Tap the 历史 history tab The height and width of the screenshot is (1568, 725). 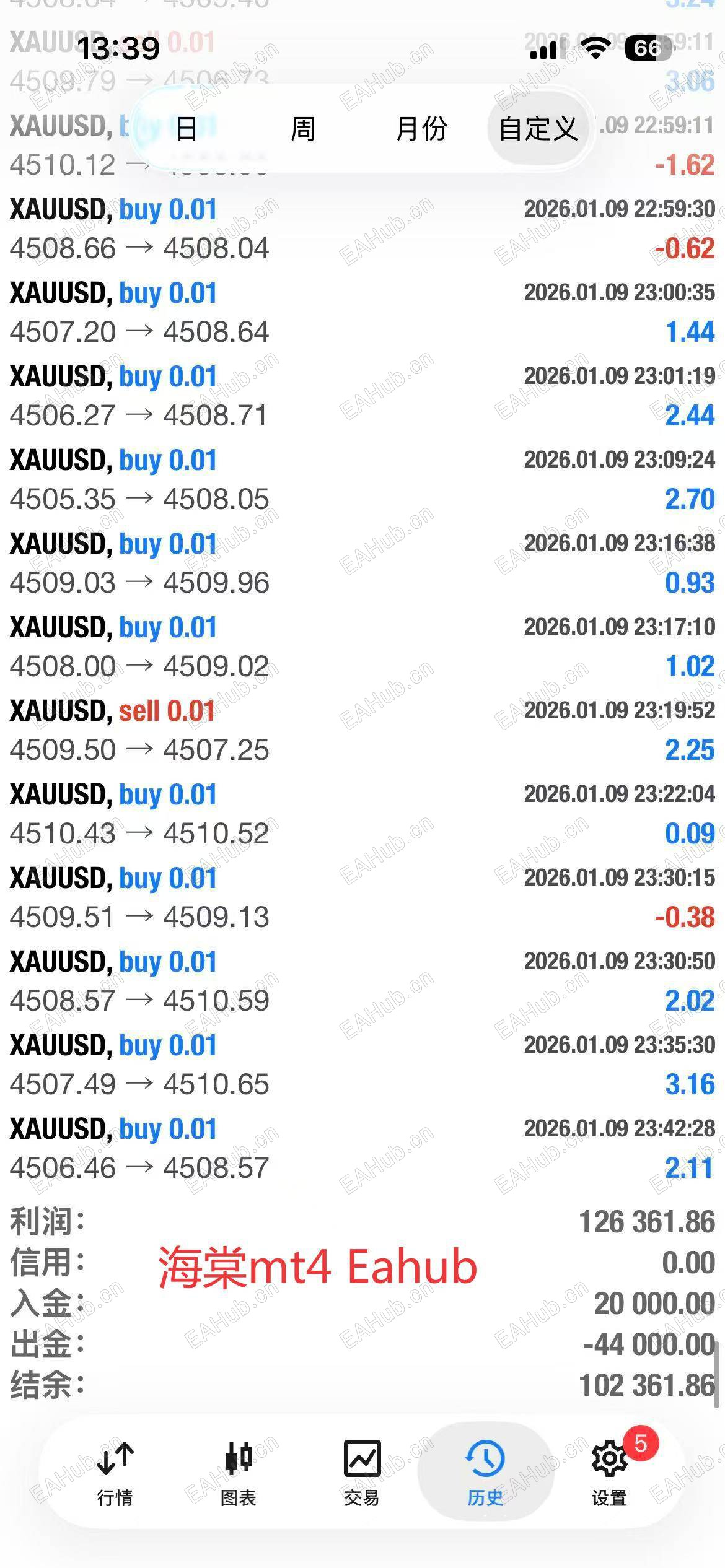tap(485, 1474)
